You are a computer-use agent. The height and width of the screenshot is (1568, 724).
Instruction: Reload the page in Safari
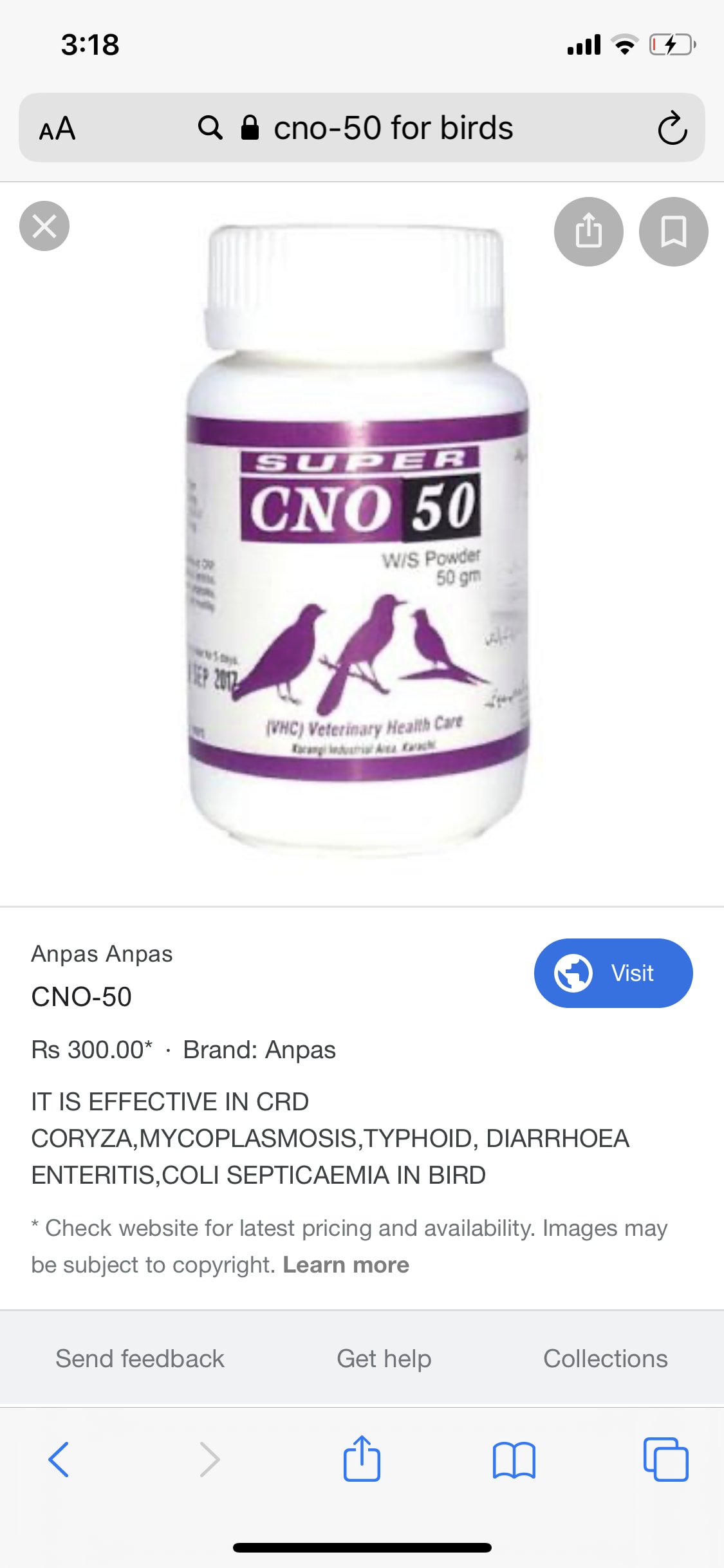672,128
